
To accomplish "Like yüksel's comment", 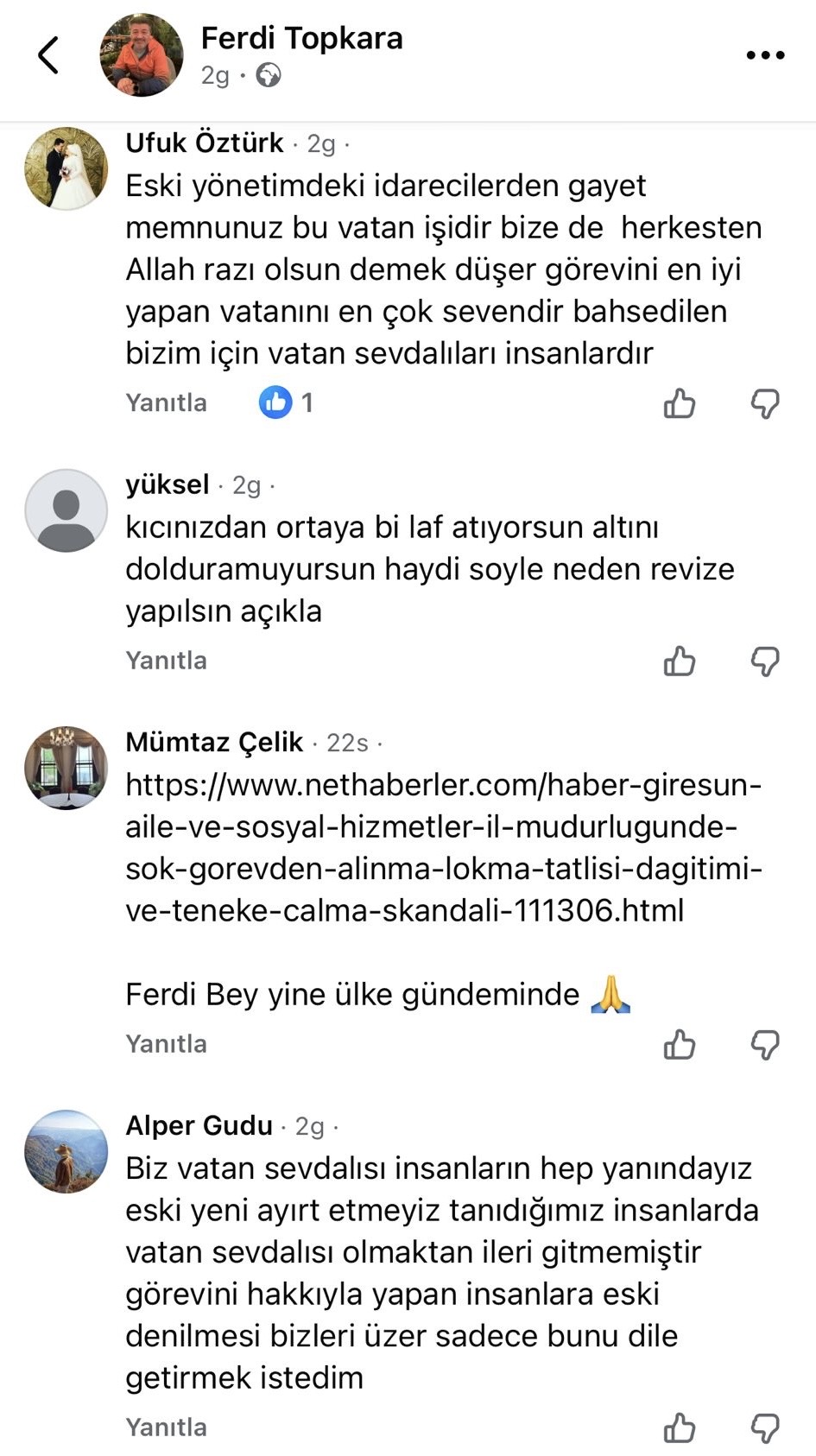I will [680, 662].
